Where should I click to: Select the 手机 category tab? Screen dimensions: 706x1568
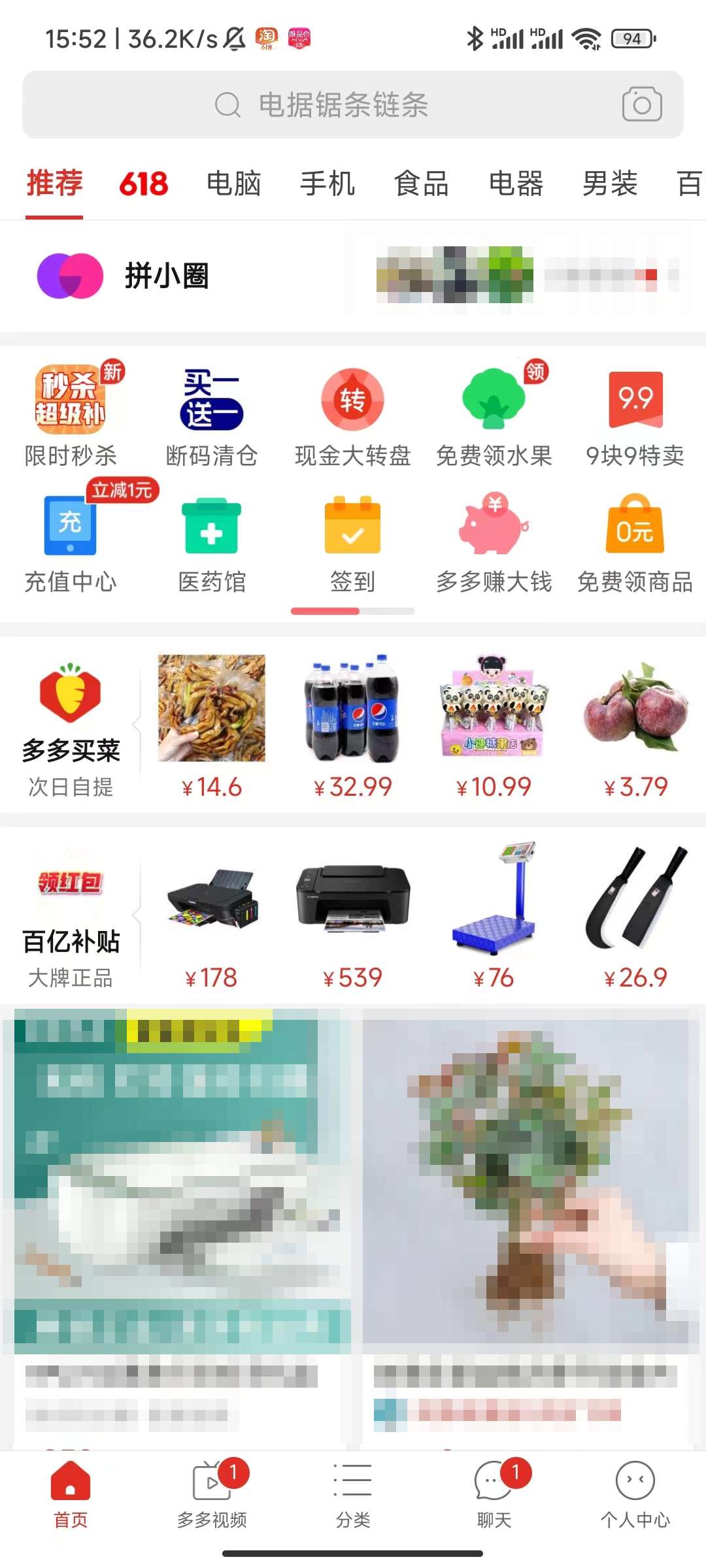327,184
